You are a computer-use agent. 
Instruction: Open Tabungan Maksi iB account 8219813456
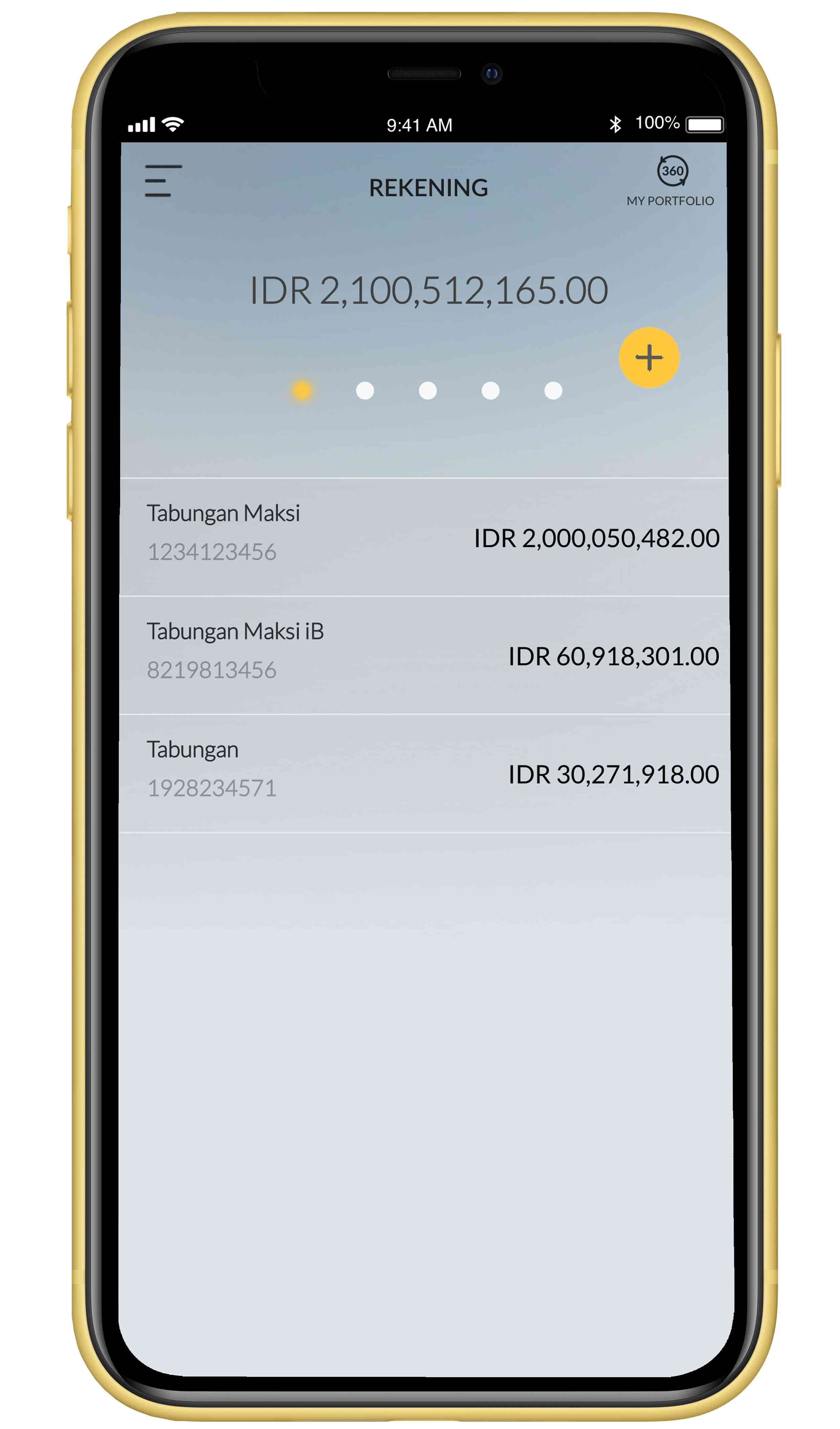click(x=424, y=655)
